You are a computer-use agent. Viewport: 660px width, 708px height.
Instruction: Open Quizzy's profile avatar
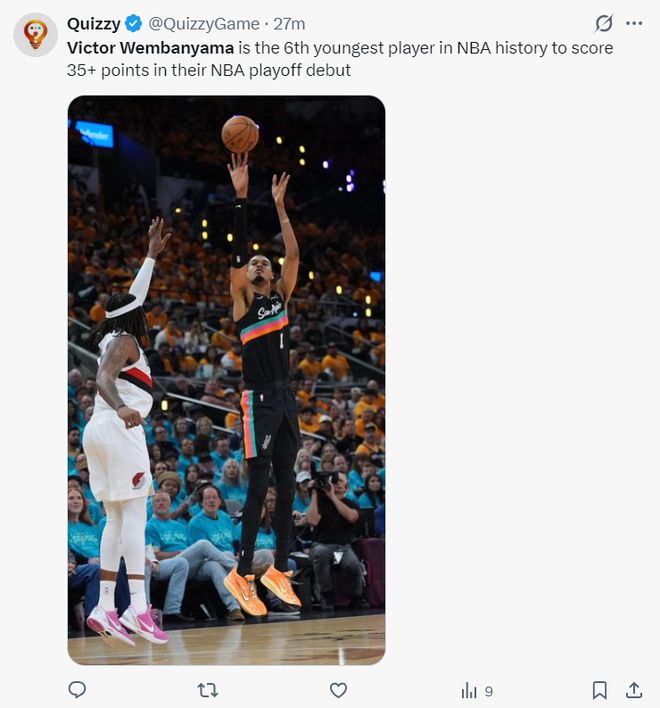[x=35, y=35]
